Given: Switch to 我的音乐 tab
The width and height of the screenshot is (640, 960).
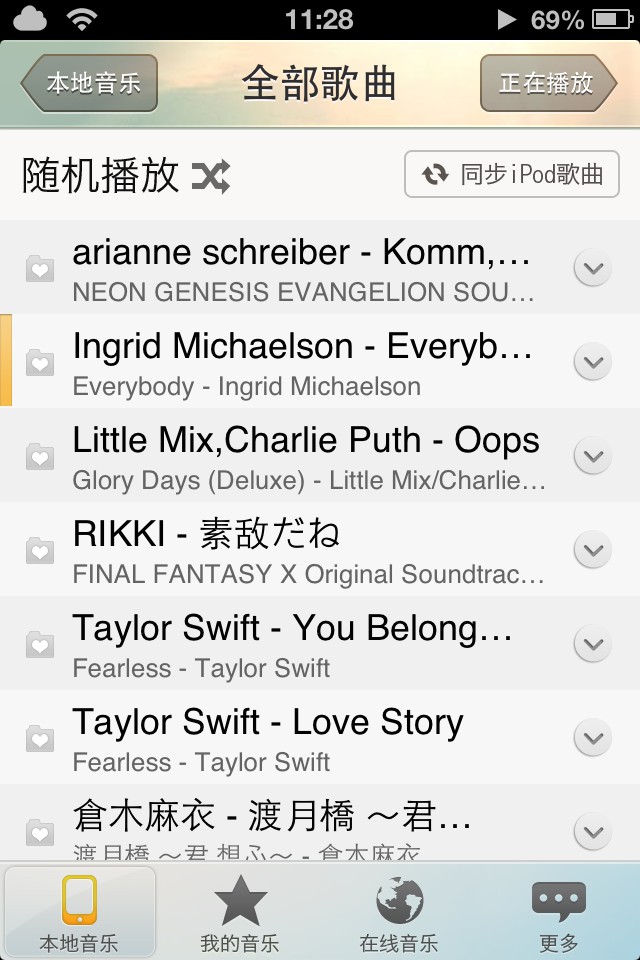Looking at the screenshot, I should 240,912.
